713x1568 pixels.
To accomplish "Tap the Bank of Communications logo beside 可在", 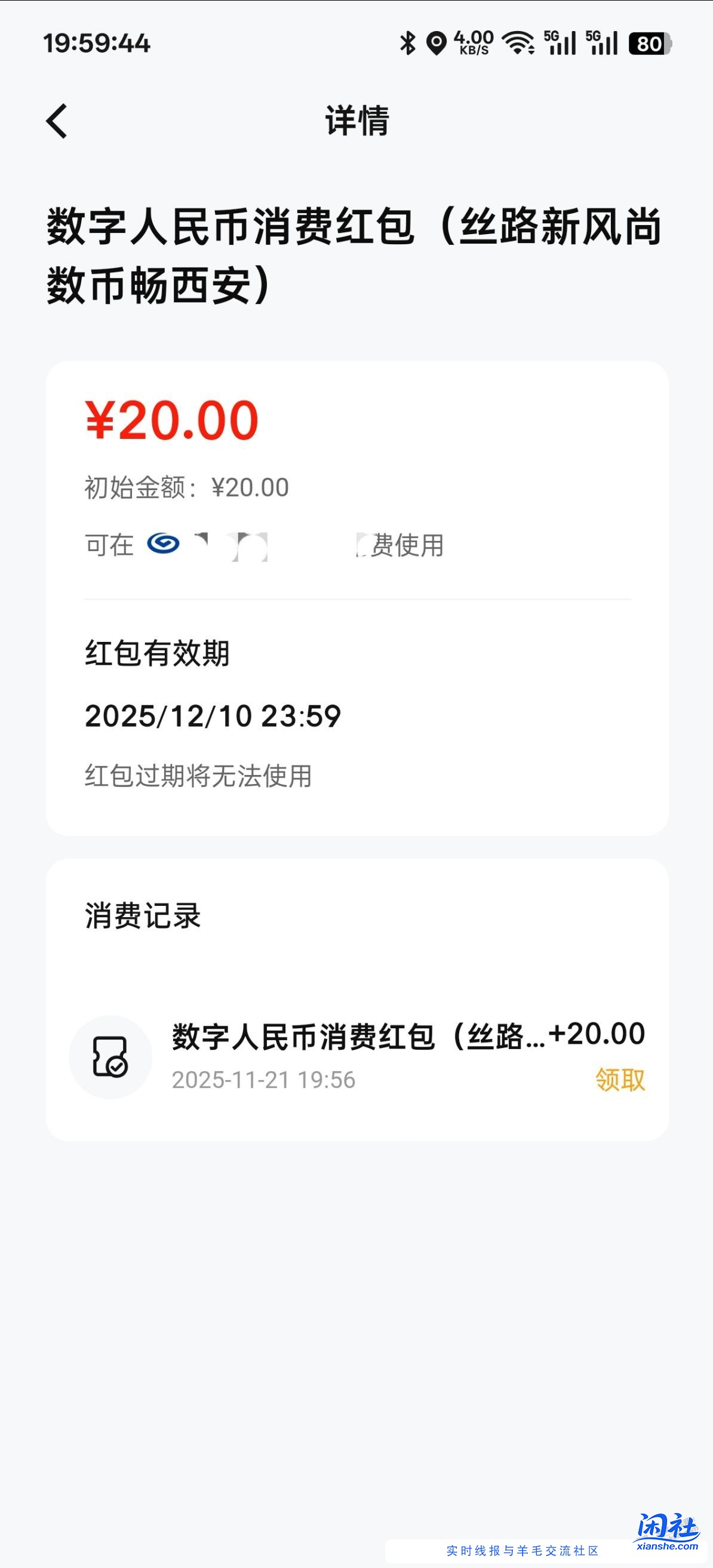I will 163,545.
